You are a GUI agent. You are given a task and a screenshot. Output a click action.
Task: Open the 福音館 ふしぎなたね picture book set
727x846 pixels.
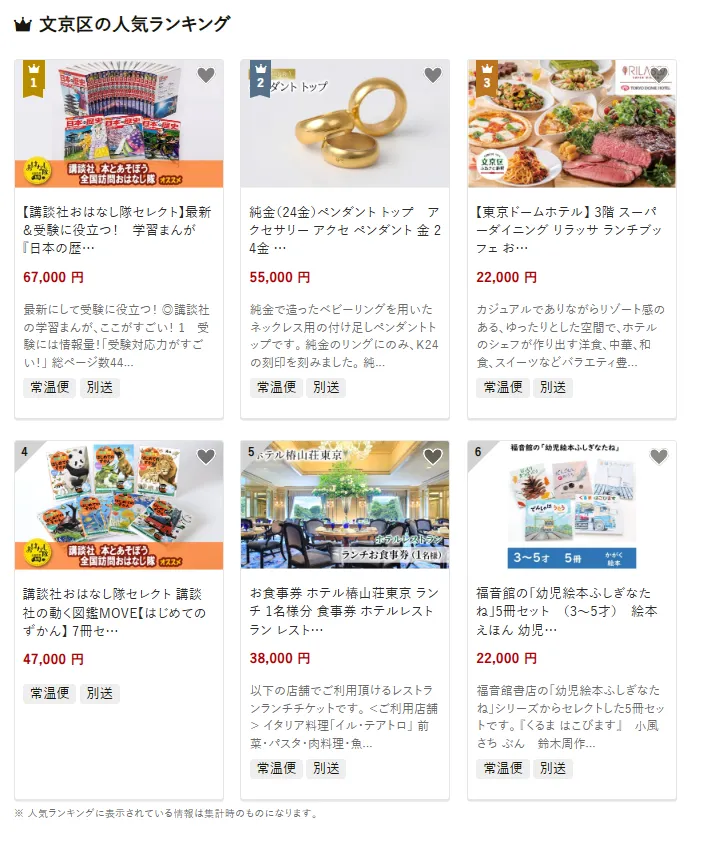coord(572,612)
